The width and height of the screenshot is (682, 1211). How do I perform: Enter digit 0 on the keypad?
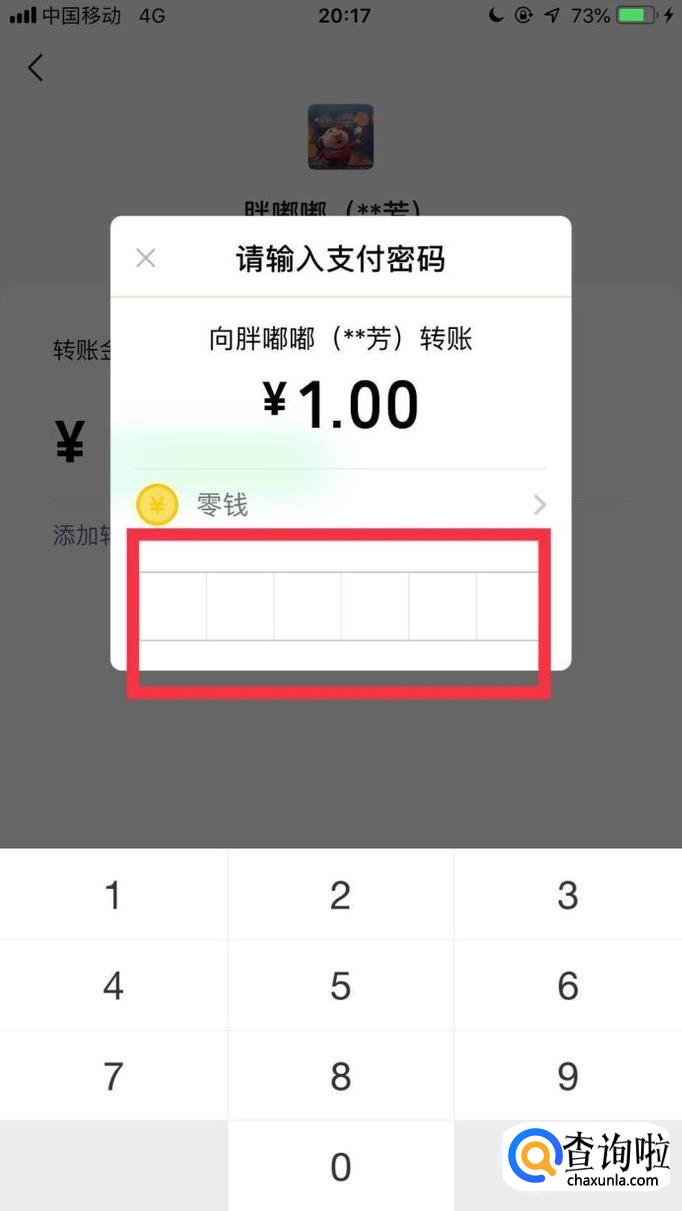tap(340, 1166)
